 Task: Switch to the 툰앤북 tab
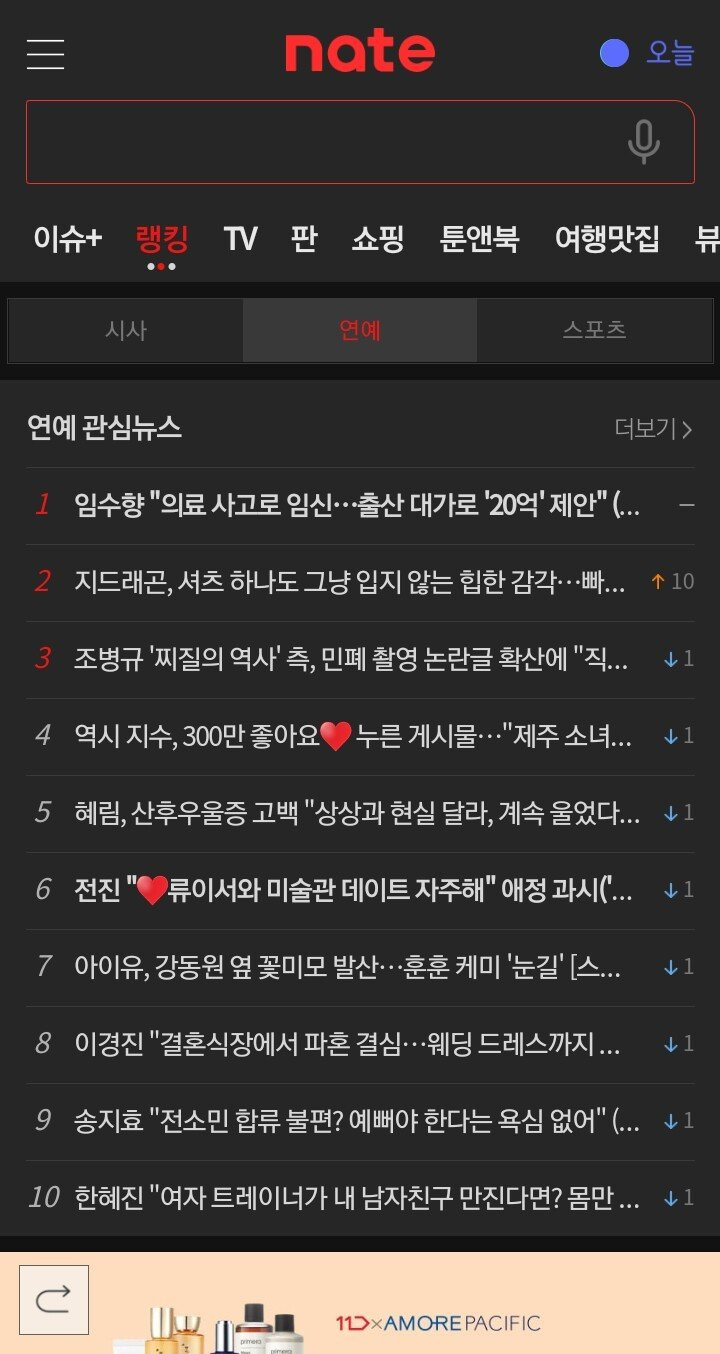coord(479,239)
